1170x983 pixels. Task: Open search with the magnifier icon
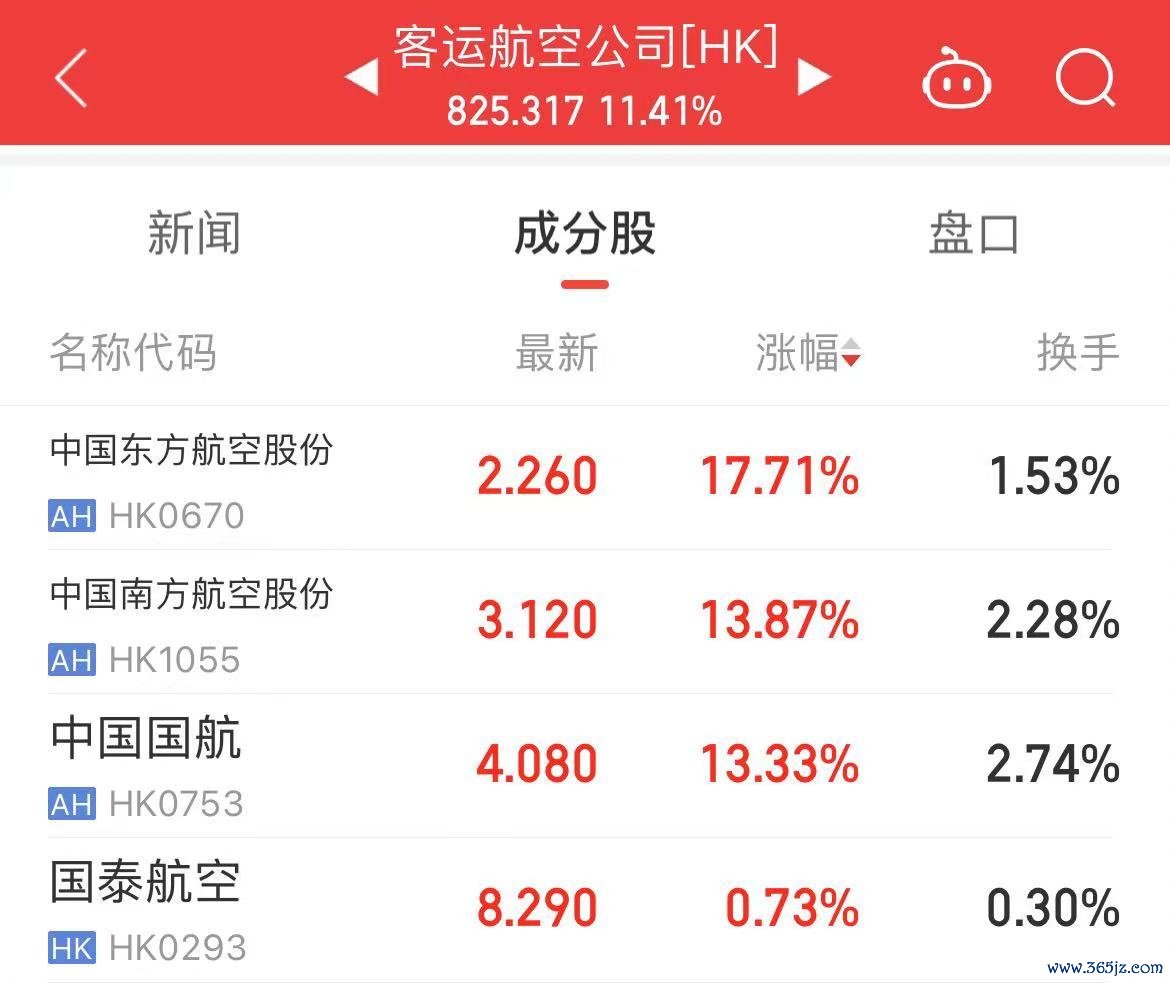(1085, 76)
